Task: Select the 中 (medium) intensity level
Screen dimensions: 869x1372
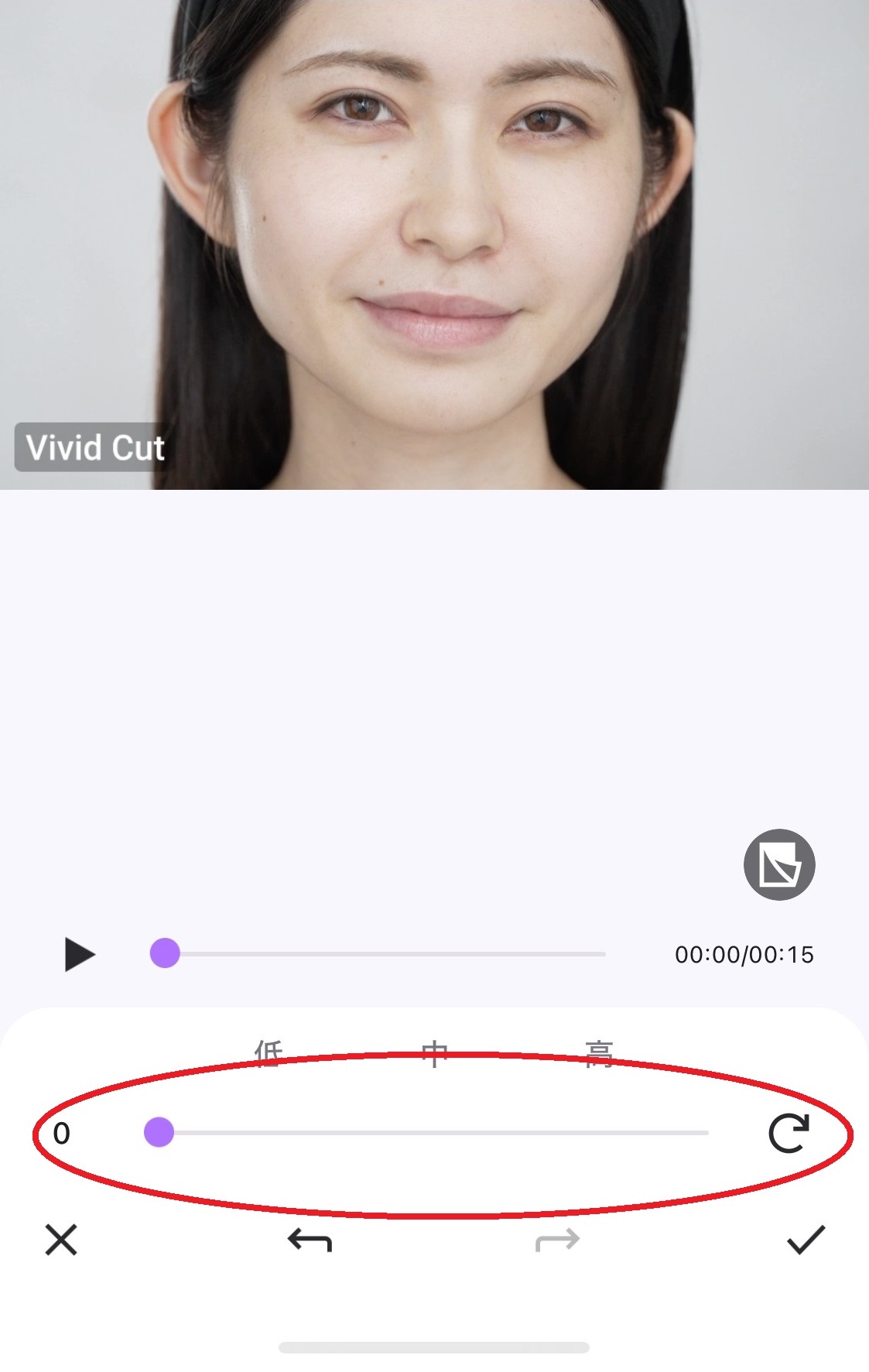Action: pos(434,1053)
